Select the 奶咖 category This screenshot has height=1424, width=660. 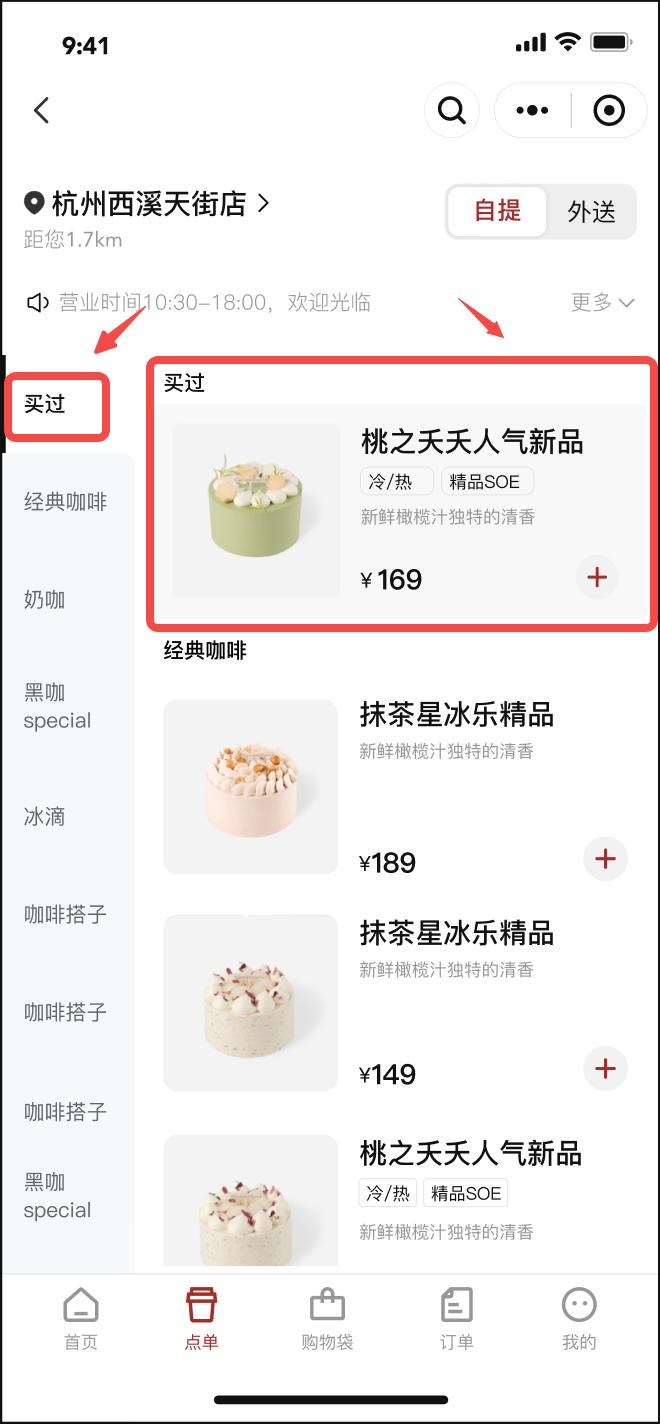click(x=45, y=599)
